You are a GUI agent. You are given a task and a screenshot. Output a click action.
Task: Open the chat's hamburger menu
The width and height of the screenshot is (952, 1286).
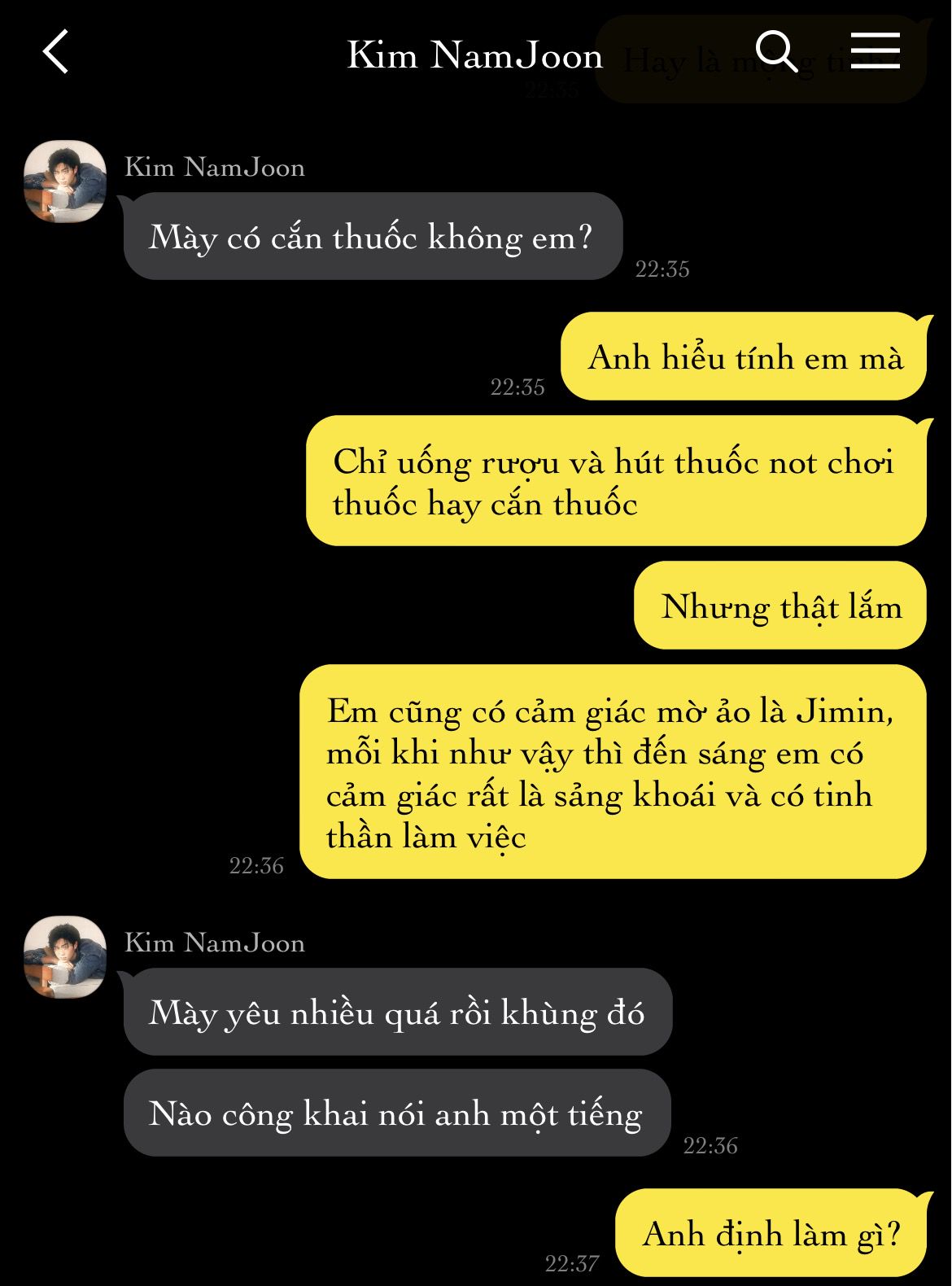tap(876, 51)
